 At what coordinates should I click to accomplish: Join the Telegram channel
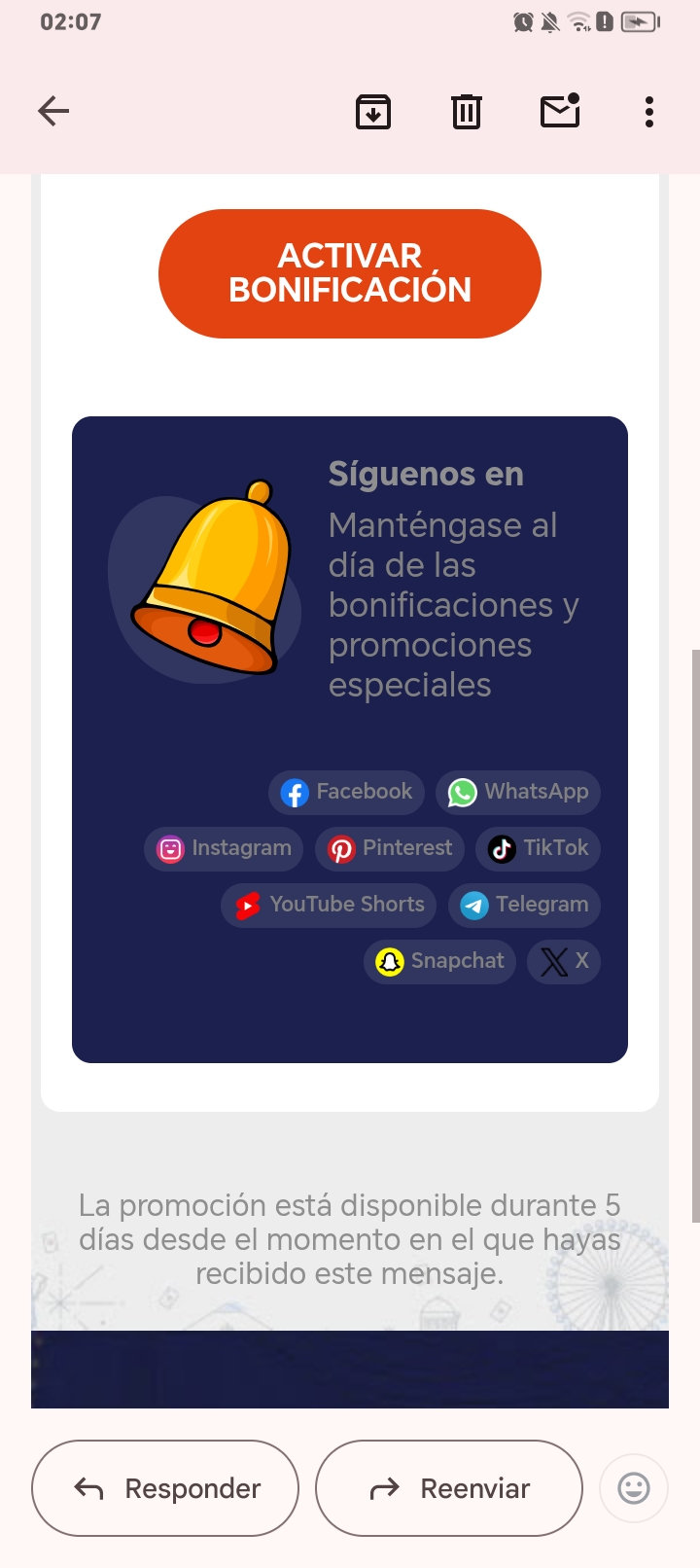(524, 905)
